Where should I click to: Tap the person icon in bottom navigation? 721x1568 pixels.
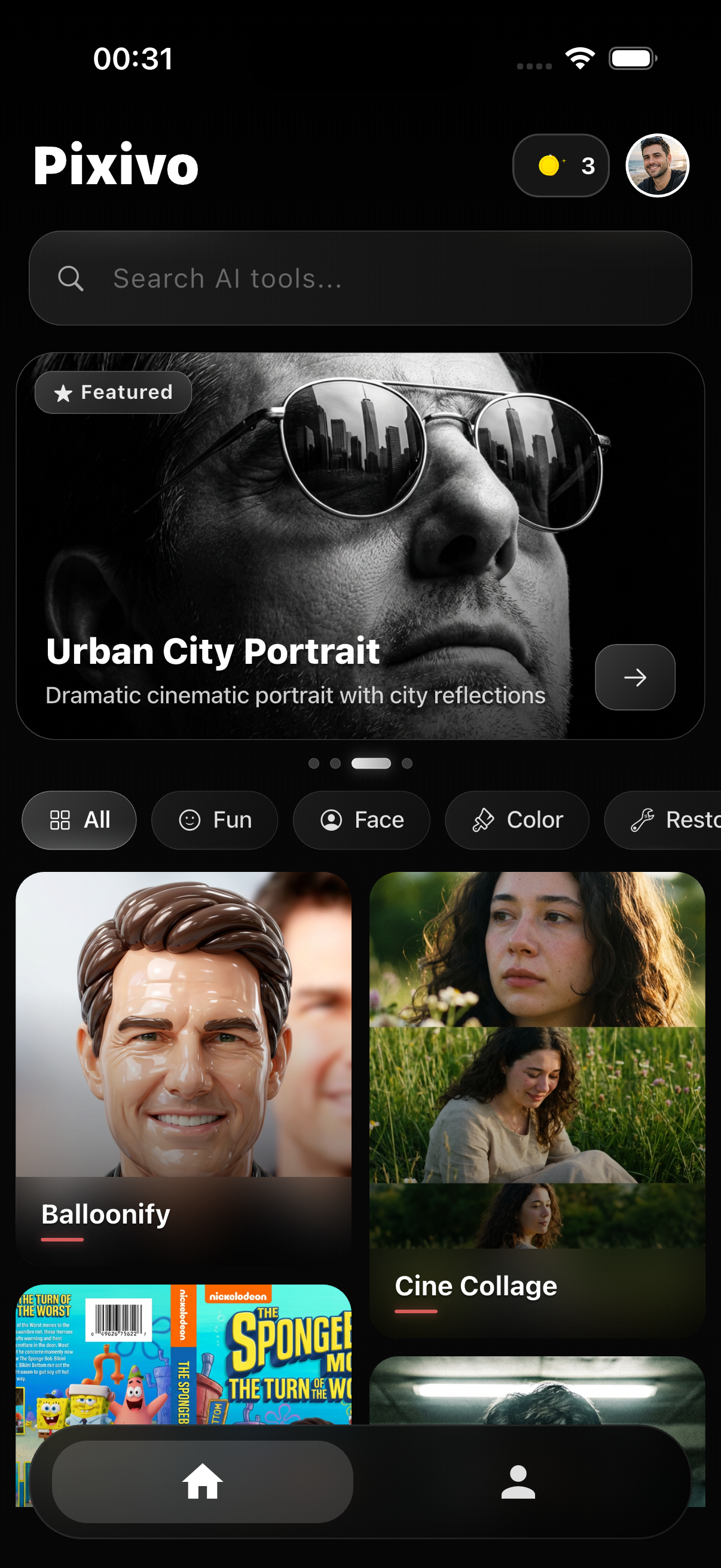coord(518,1483)
